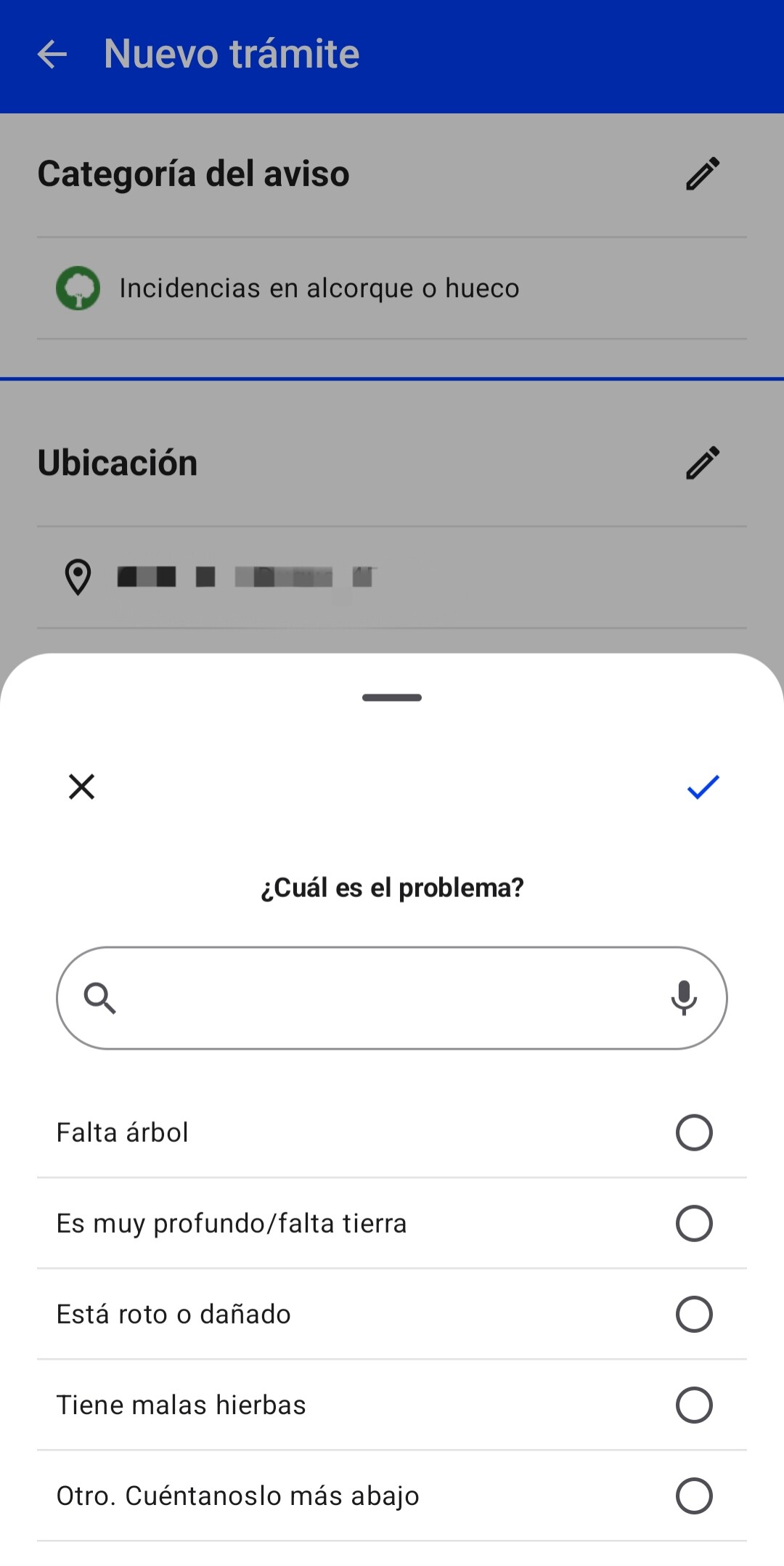Mark Tiene malas hierbas as the problem
Screen dimensions: 784x1566
pyautogui.click(x=694, y=1405)
